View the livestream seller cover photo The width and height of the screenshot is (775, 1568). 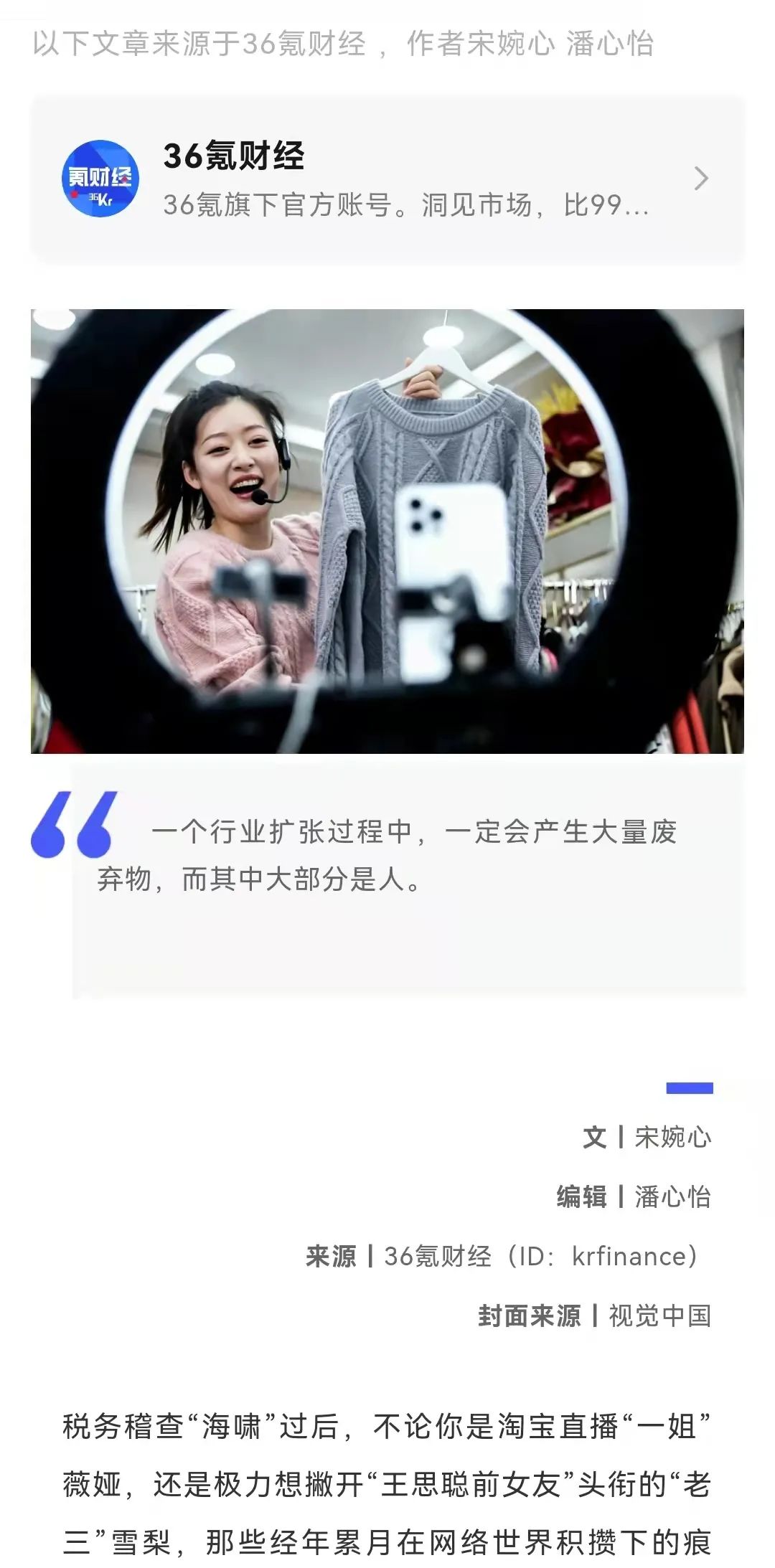(x=387, y=531)
